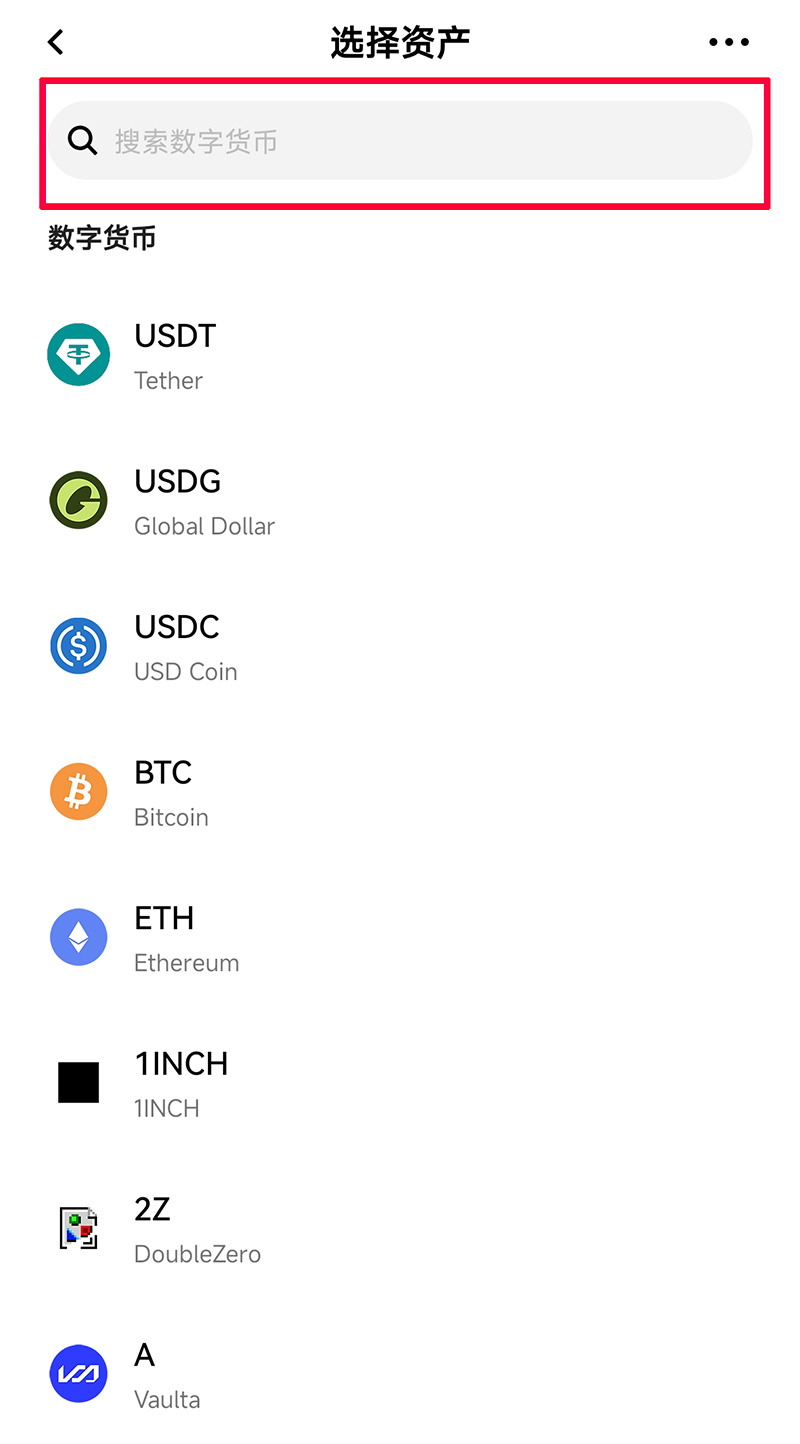Viewport: 800px width, 1444px height.
Task: Select the A Vaulta list row
Action: click(300, 1373)
